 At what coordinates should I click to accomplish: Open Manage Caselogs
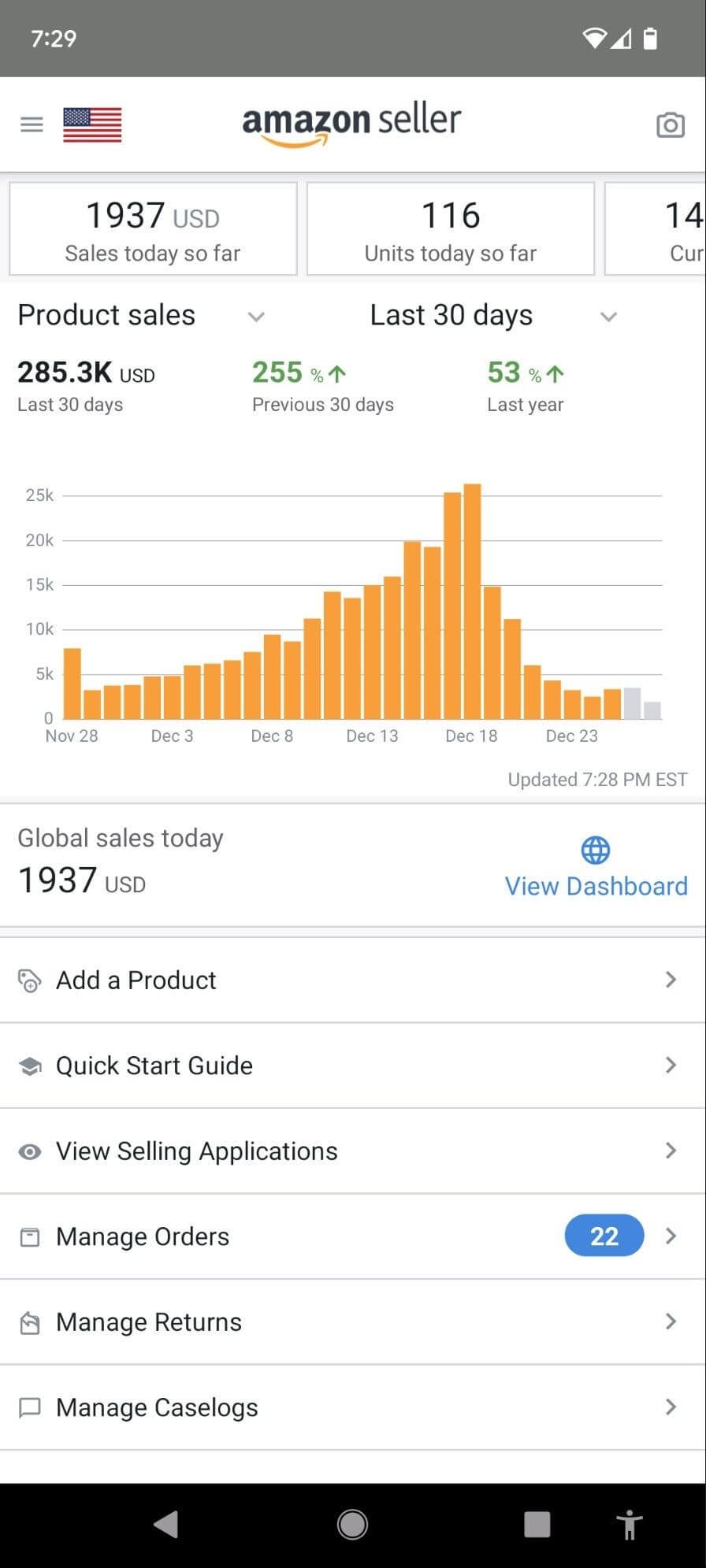point(353,1407)
